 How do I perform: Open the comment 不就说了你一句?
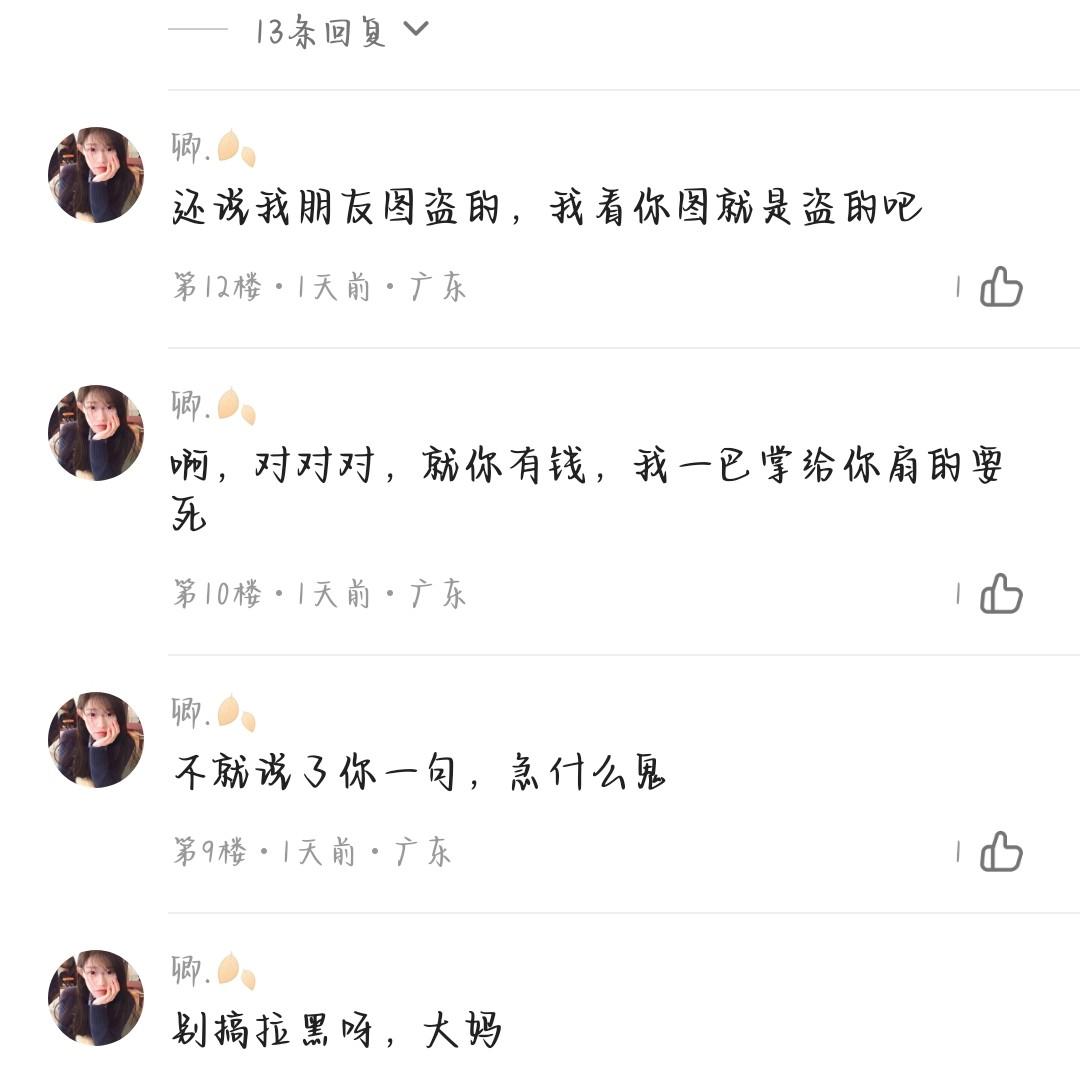(x=420, y=774)
